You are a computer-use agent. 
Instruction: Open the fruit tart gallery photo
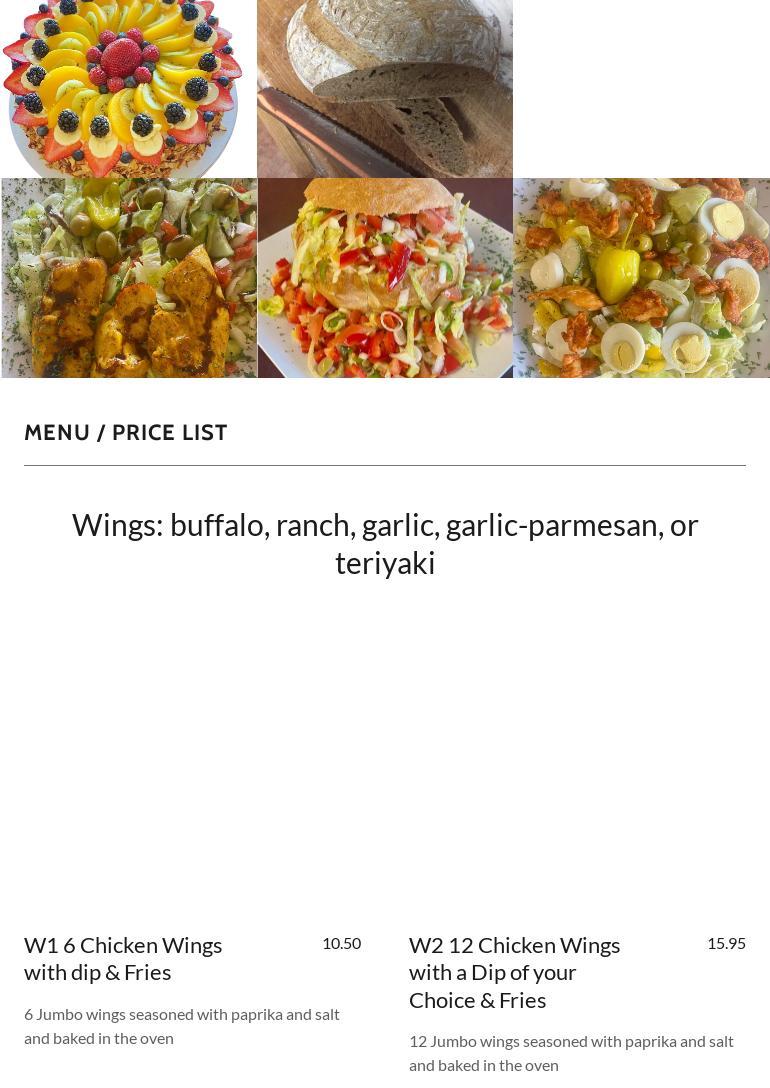(x=128, y=88)
